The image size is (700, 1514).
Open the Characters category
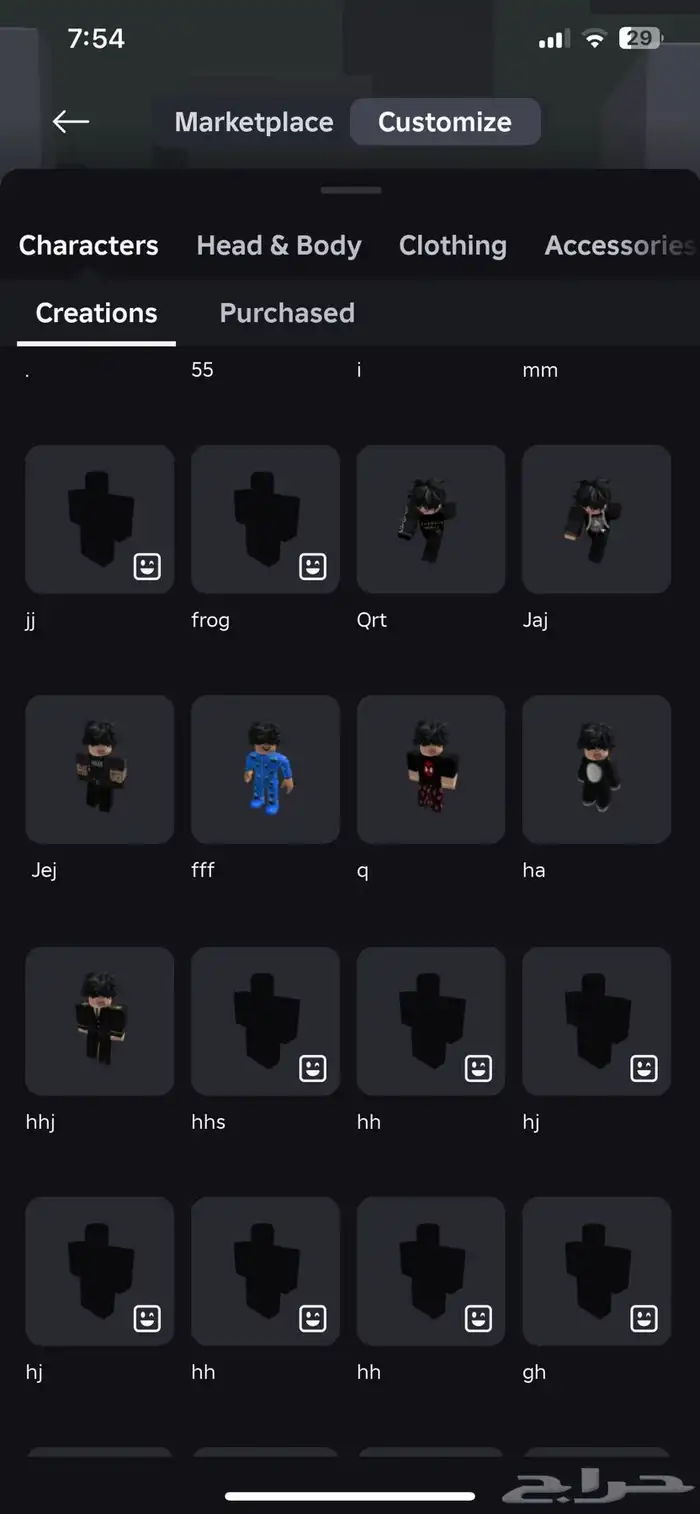88,245
